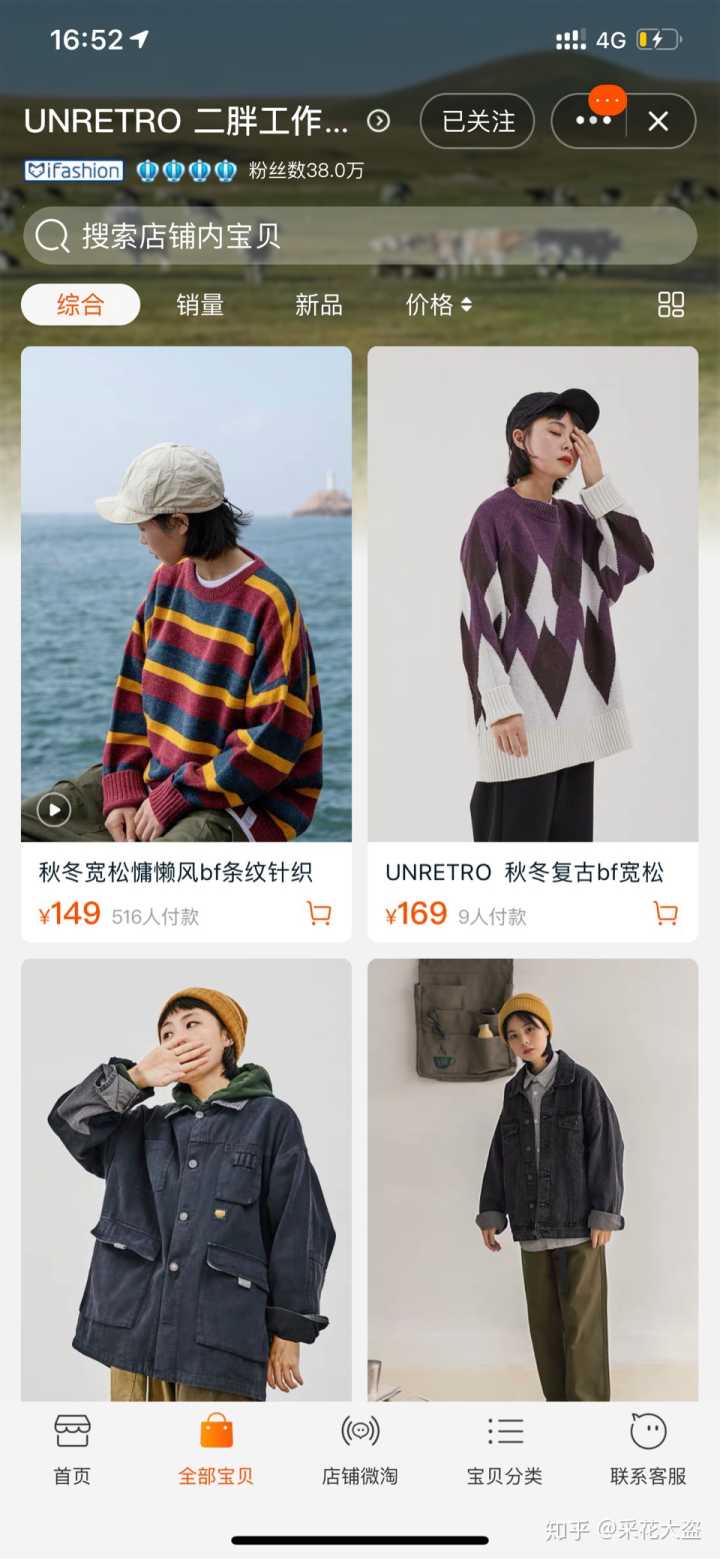Tap the 已关注 following button
Viewport: 720px width, 1559px height.
coord(478,122)
